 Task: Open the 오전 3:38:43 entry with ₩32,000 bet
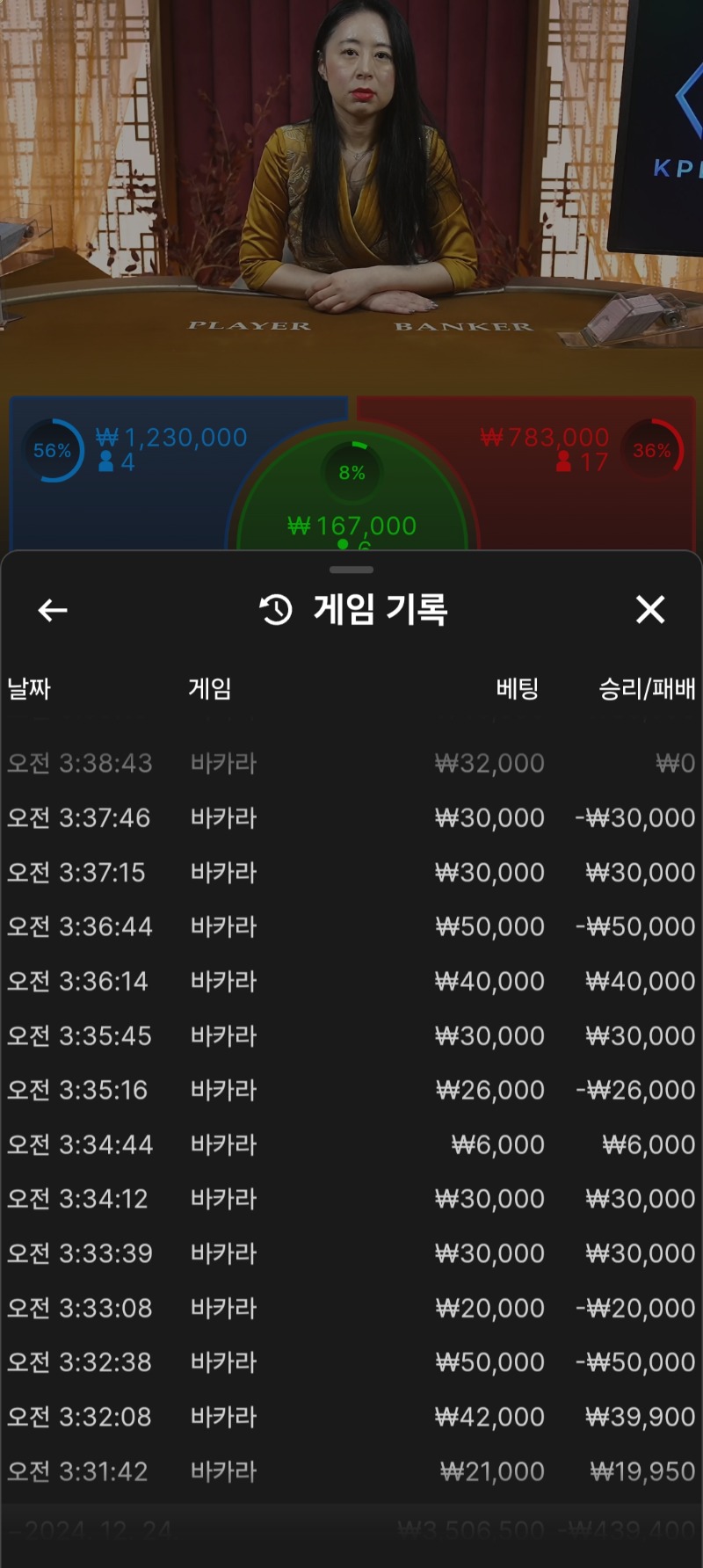click(x=351, y=763)
